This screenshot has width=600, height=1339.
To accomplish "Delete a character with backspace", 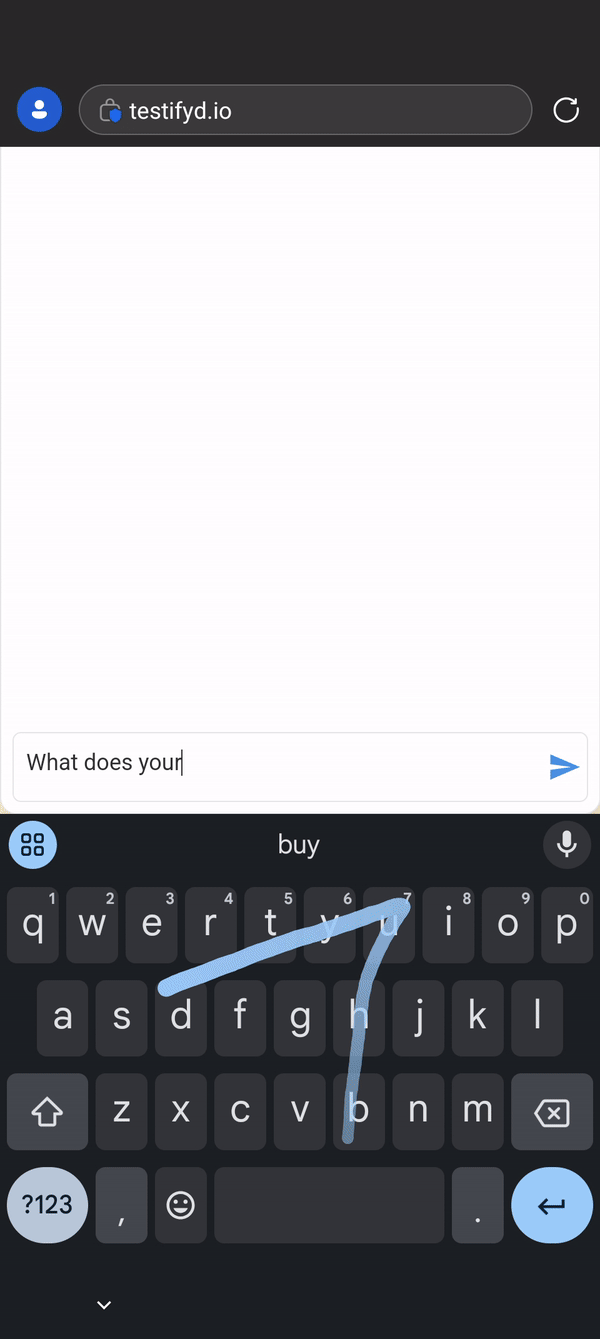I will [552, 1112].
